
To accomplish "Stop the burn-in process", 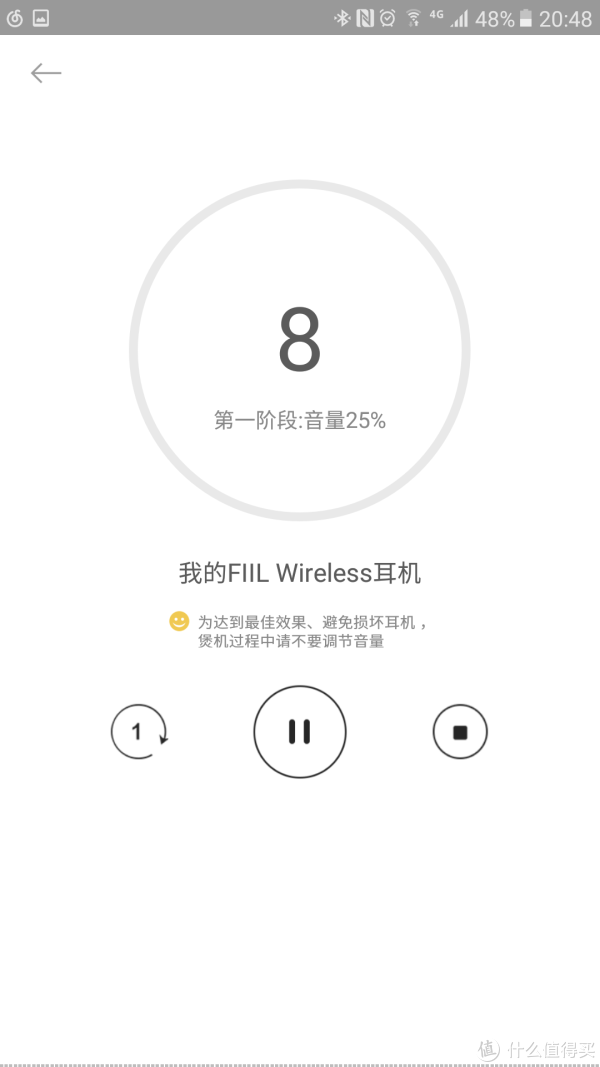I will pyautogui.click(x=461, y=732).
